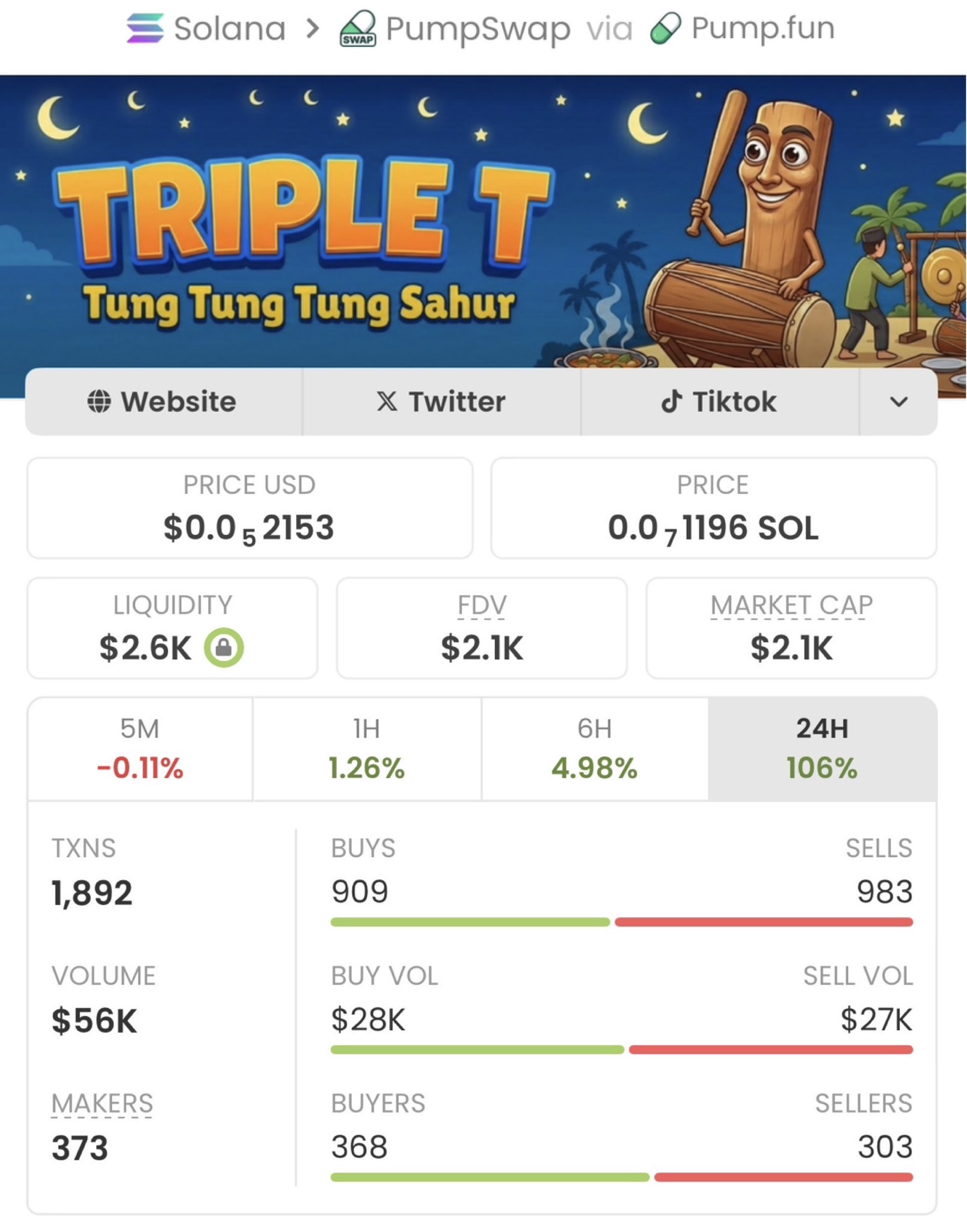
Task: Select the 24H timeframe tab
Action: [x=822, y=749]
